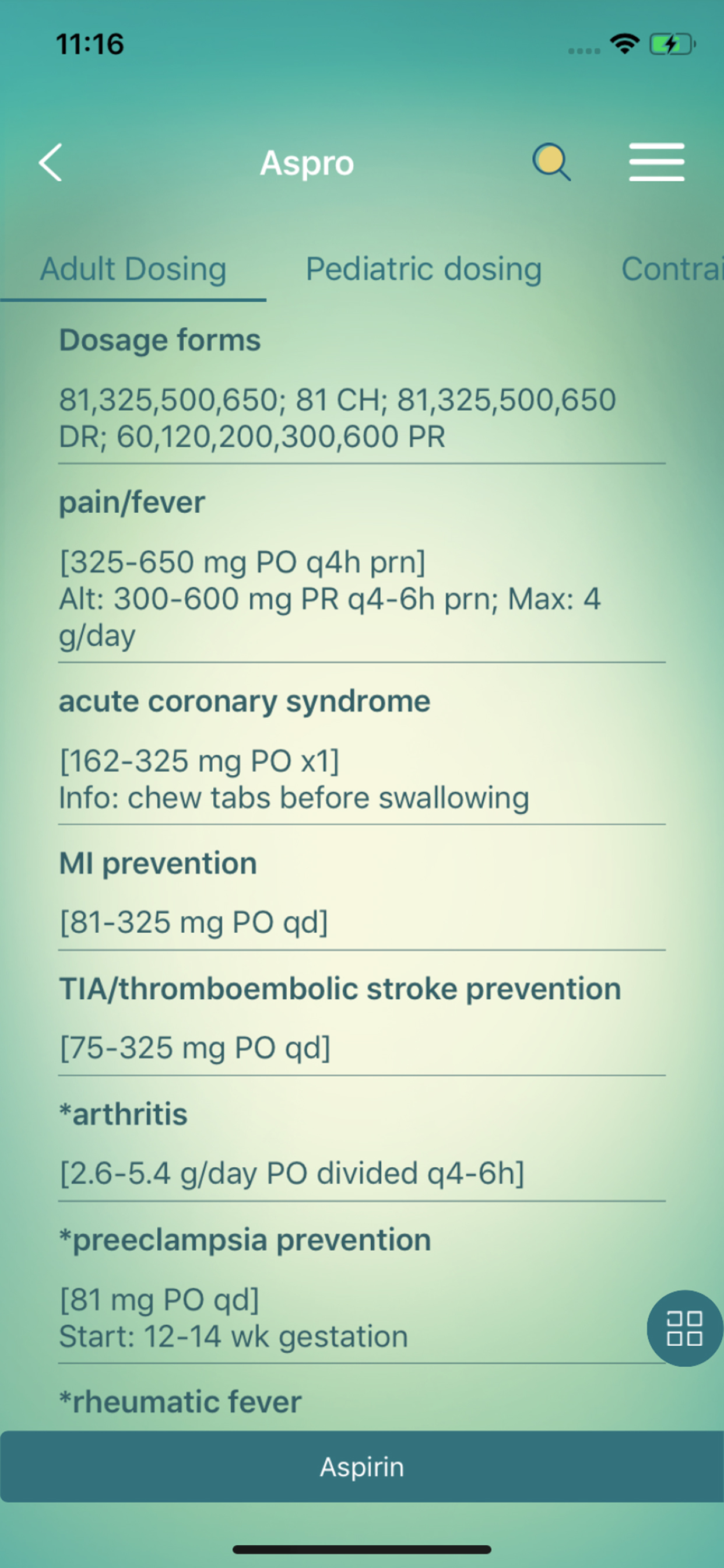Viewport: 724px width, 1568px height.
Task: Tap the back arrow to leave Aspro
Action: pos(51,163)
